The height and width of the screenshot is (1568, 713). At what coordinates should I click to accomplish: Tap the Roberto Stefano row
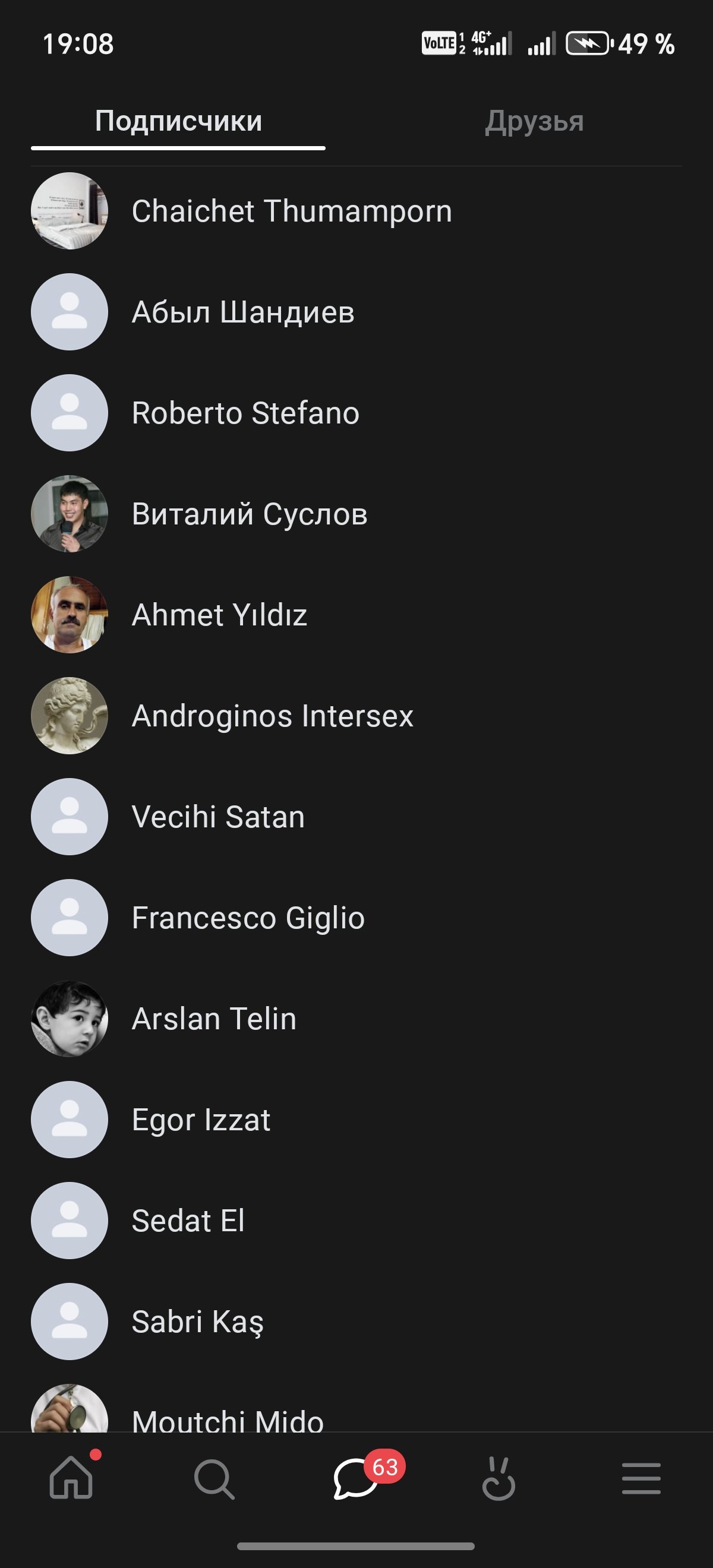pyautogui.click(x=245, y=413)
